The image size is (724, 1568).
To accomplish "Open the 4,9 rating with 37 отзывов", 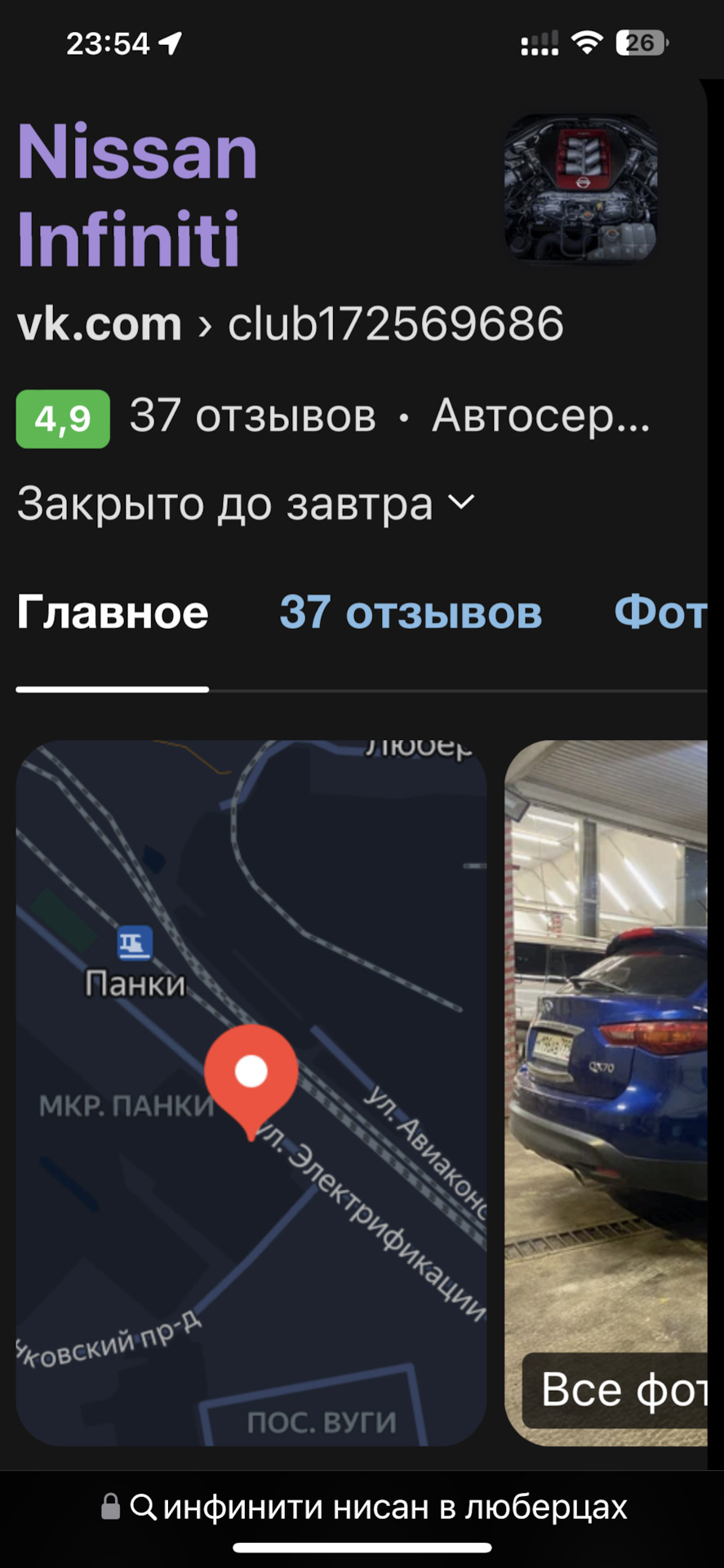I will coord(196,417).
